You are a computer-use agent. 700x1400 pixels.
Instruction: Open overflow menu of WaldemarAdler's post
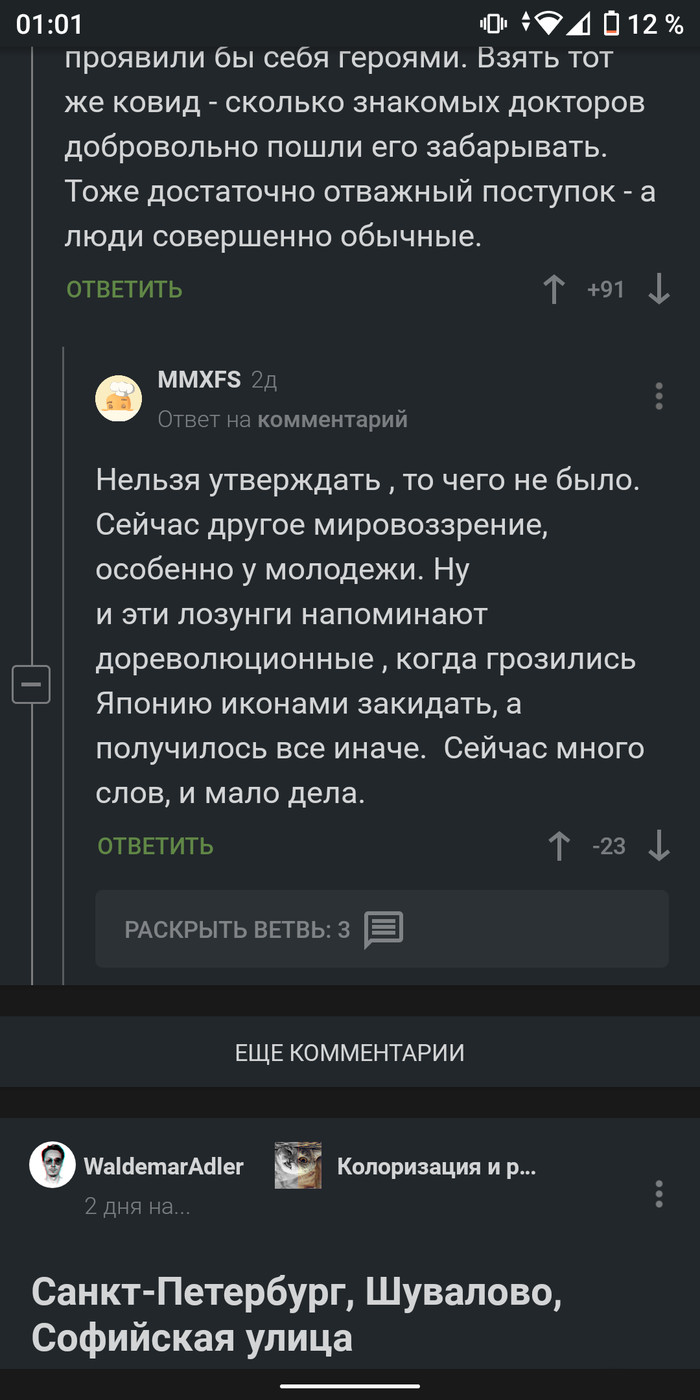coord(658,1193)
